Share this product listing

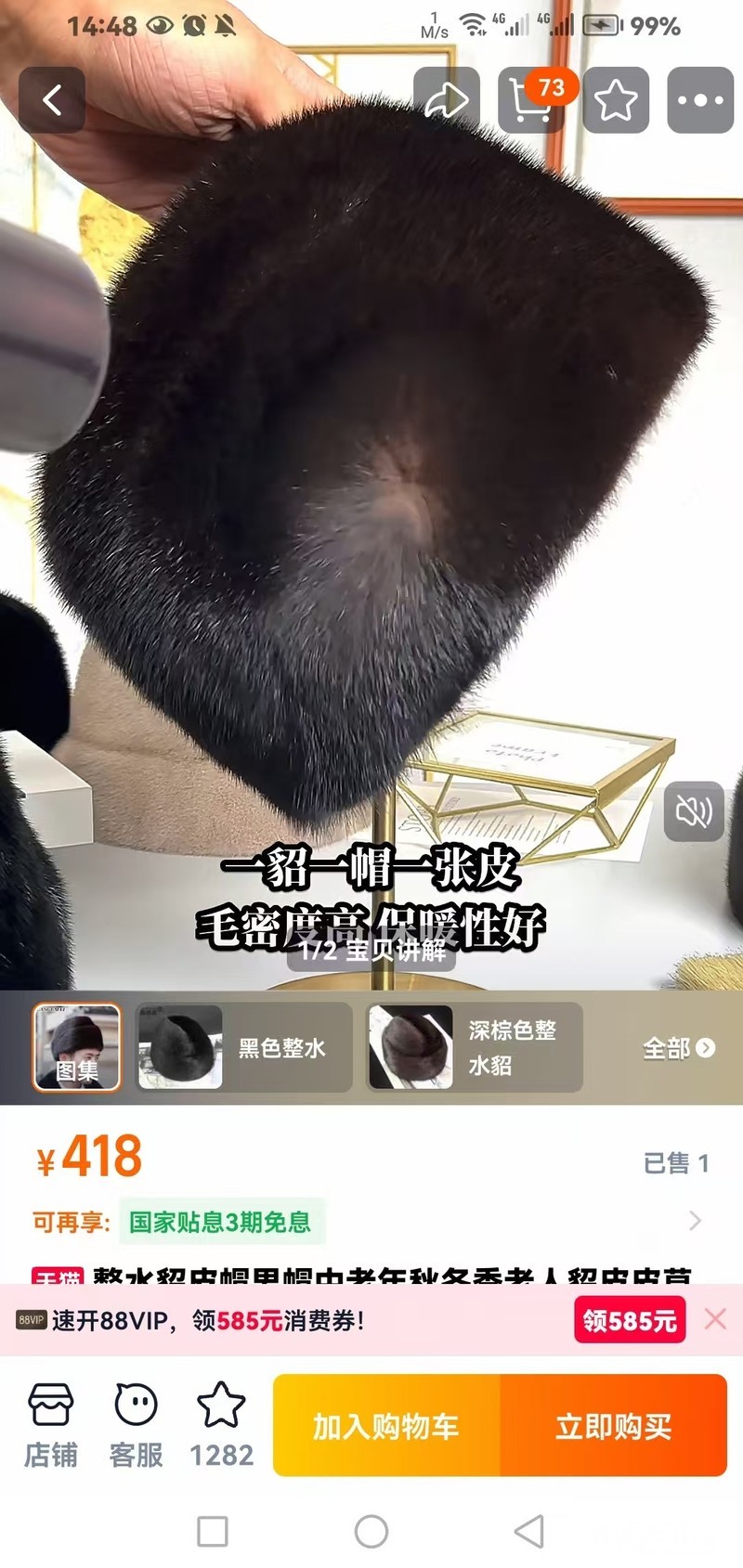(x=447, y=100)
